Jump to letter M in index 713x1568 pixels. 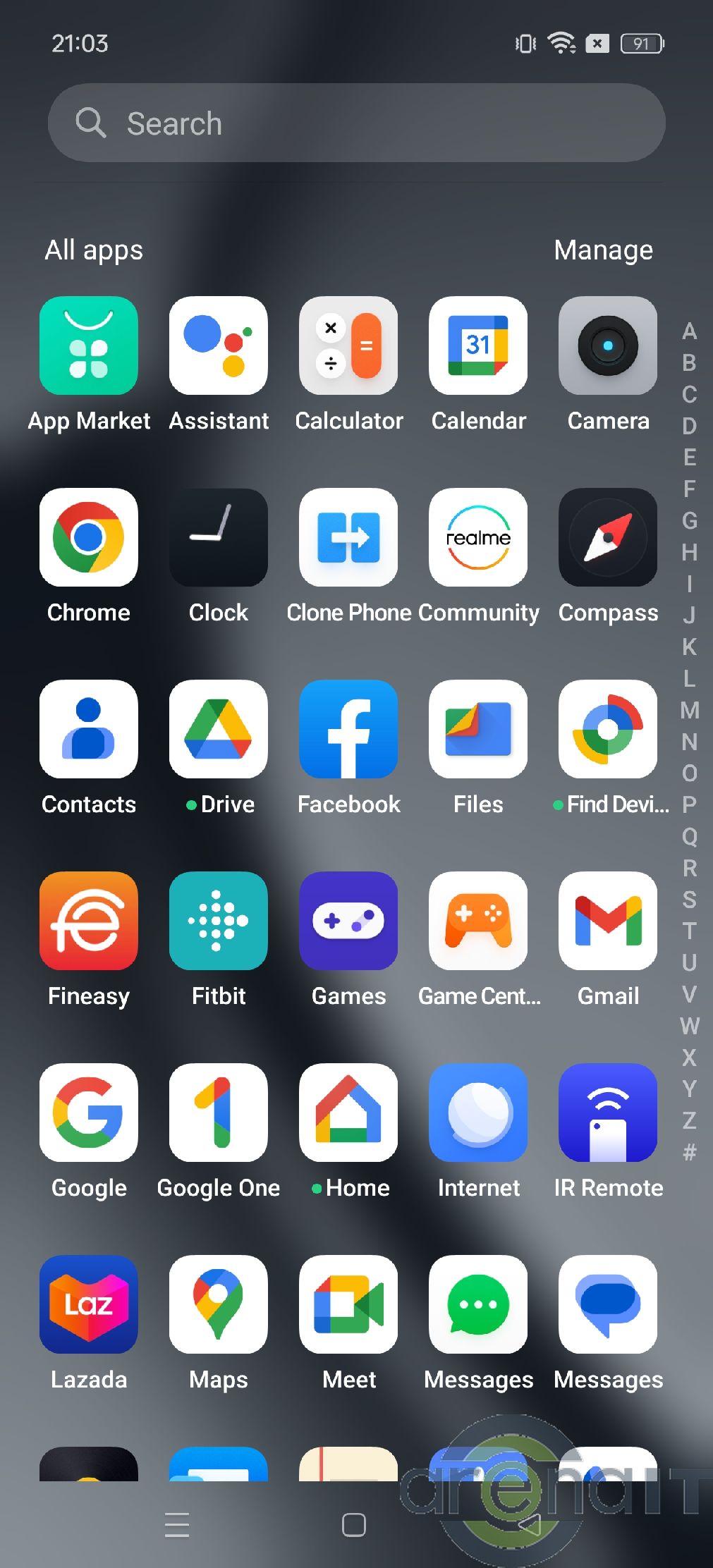click(x=689, y=710)
